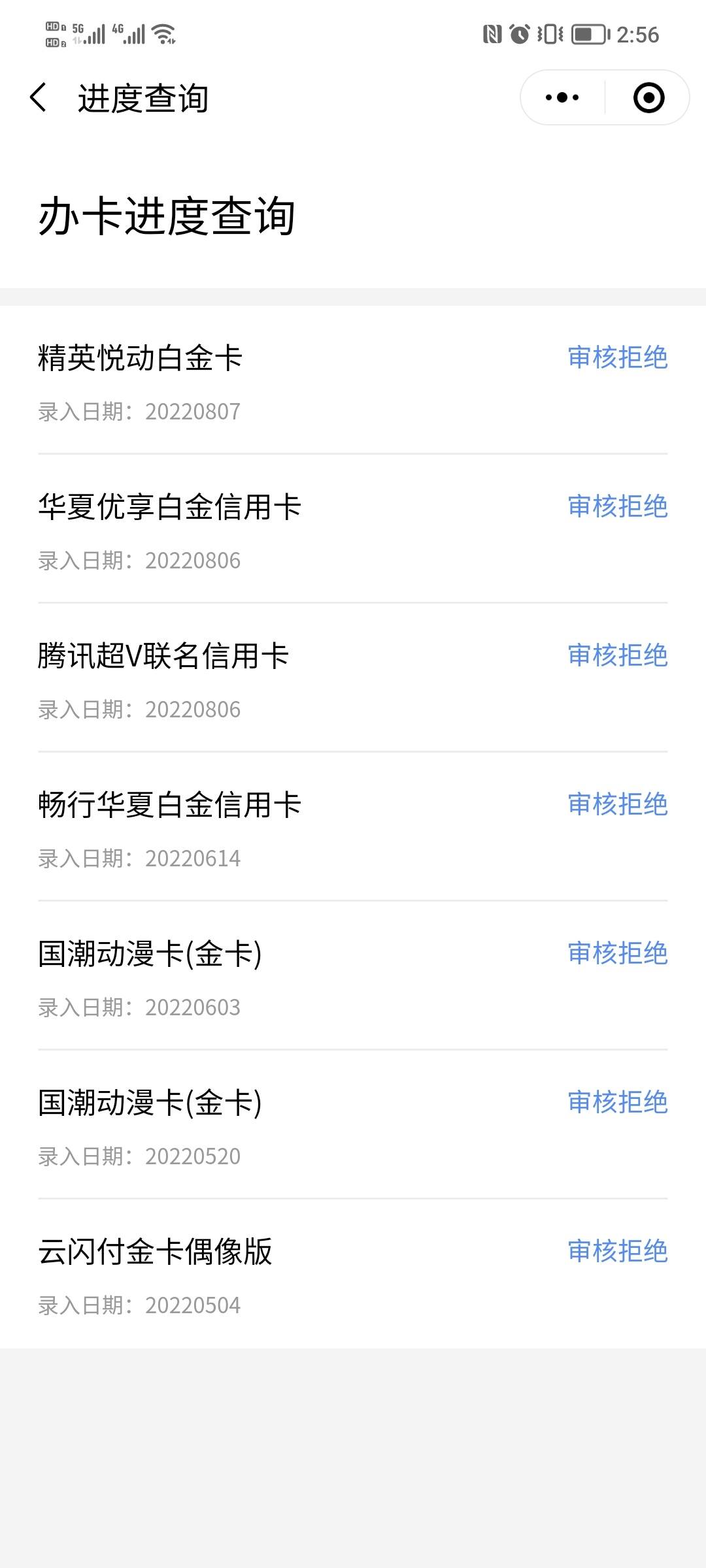
Task: Open the 精英悦动白金卡 application entry
Action: pos(353,380)
